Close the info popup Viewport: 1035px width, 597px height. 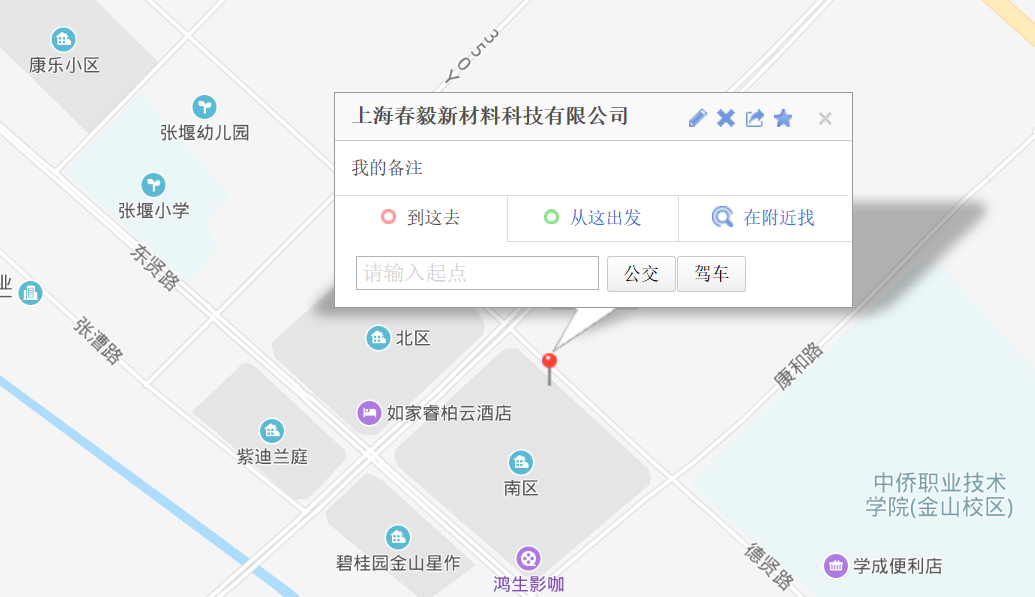click(x=825, y=118)
